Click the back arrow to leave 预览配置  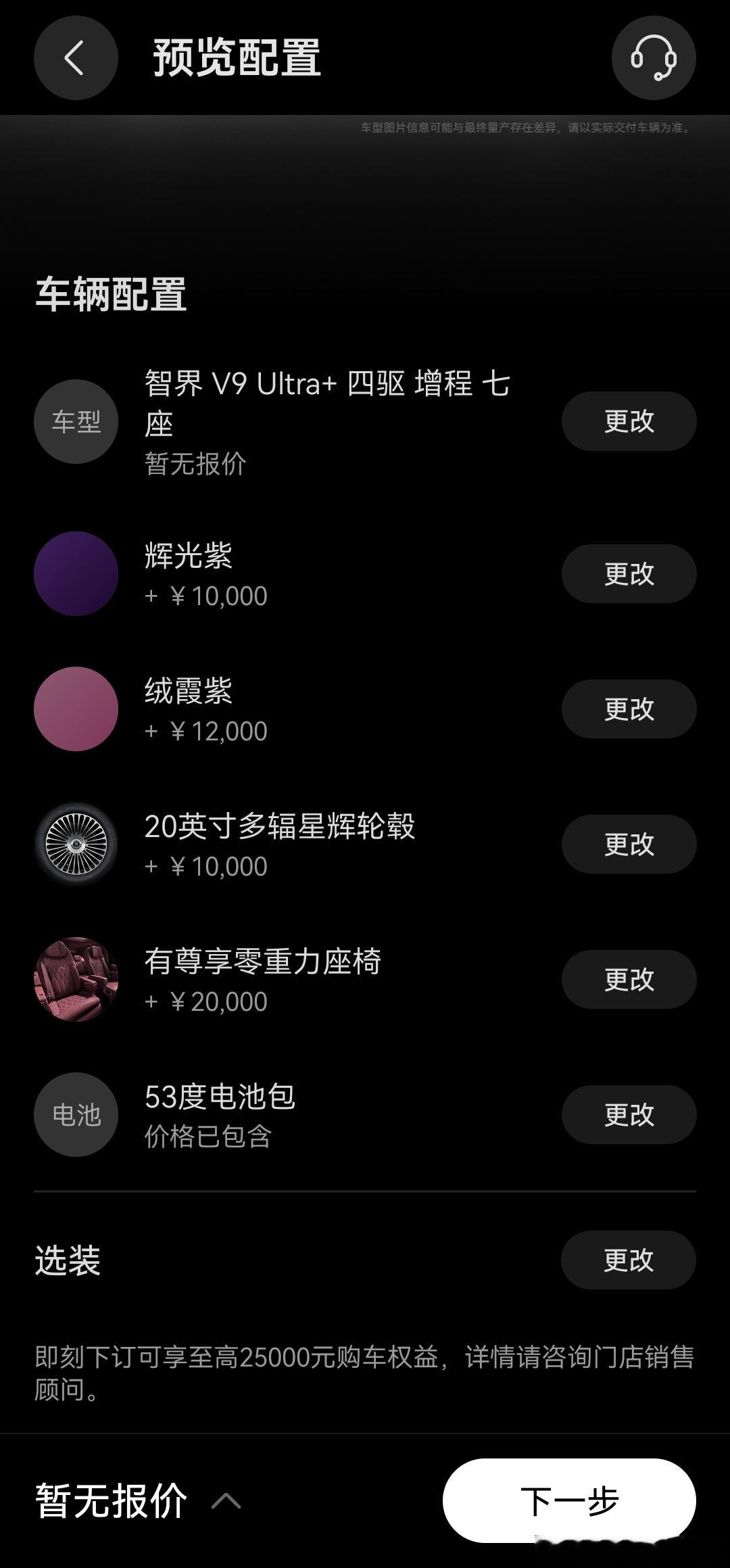point(75,58)
